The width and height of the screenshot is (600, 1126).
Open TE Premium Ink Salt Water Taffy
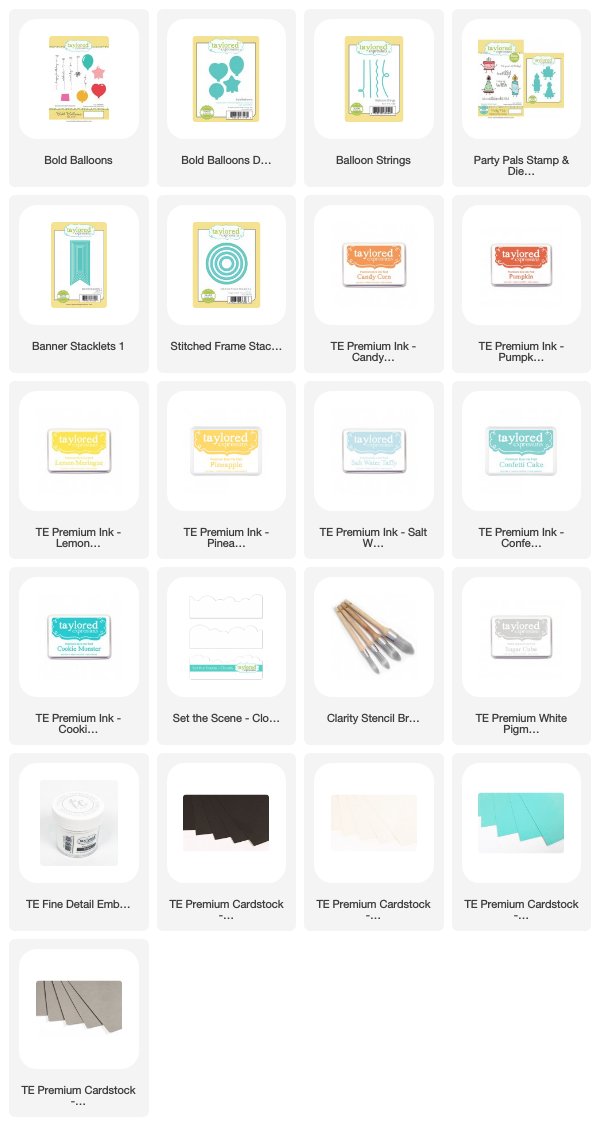pyautogui.click(x=373, y=470)
